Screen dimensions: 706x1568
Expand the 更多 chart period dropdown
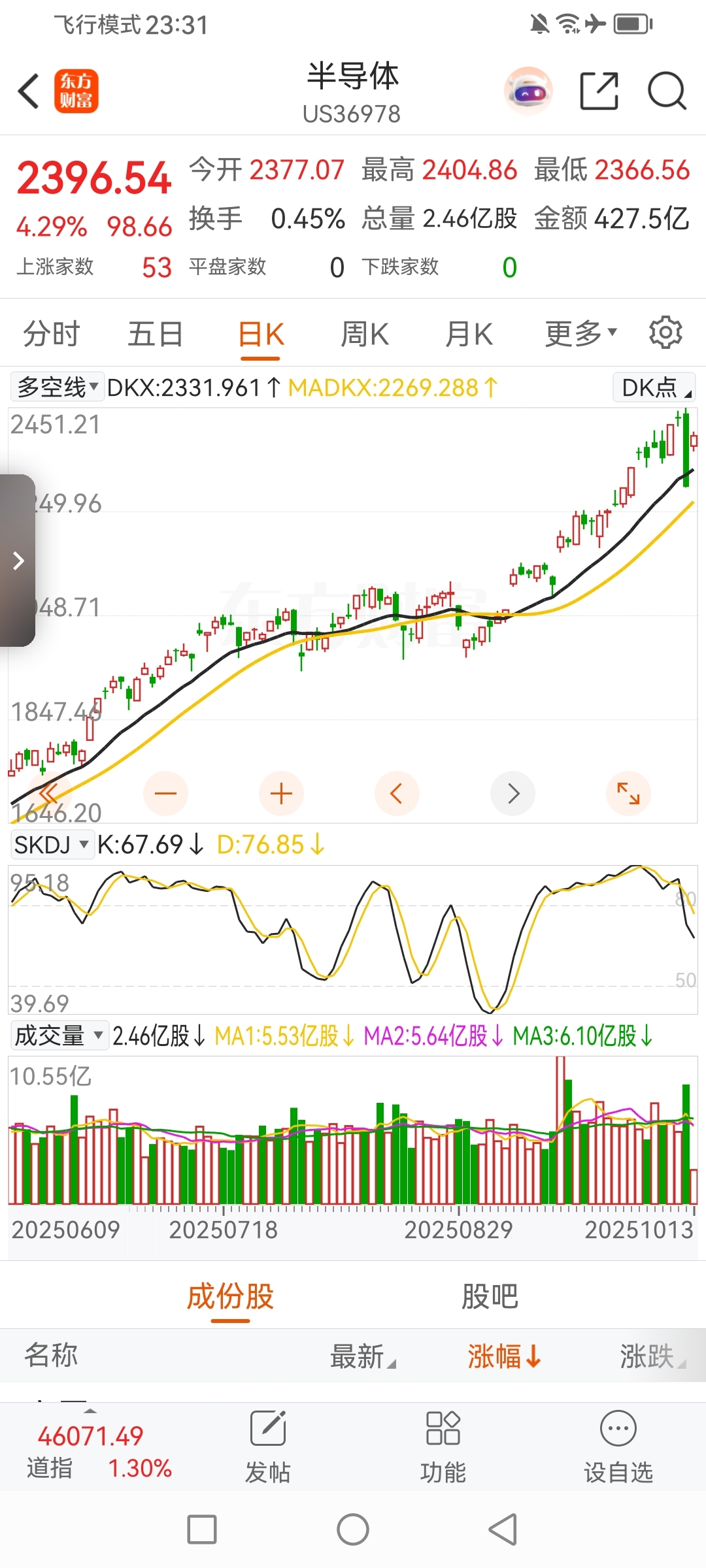pyautogui.click(x=580, y=335)
